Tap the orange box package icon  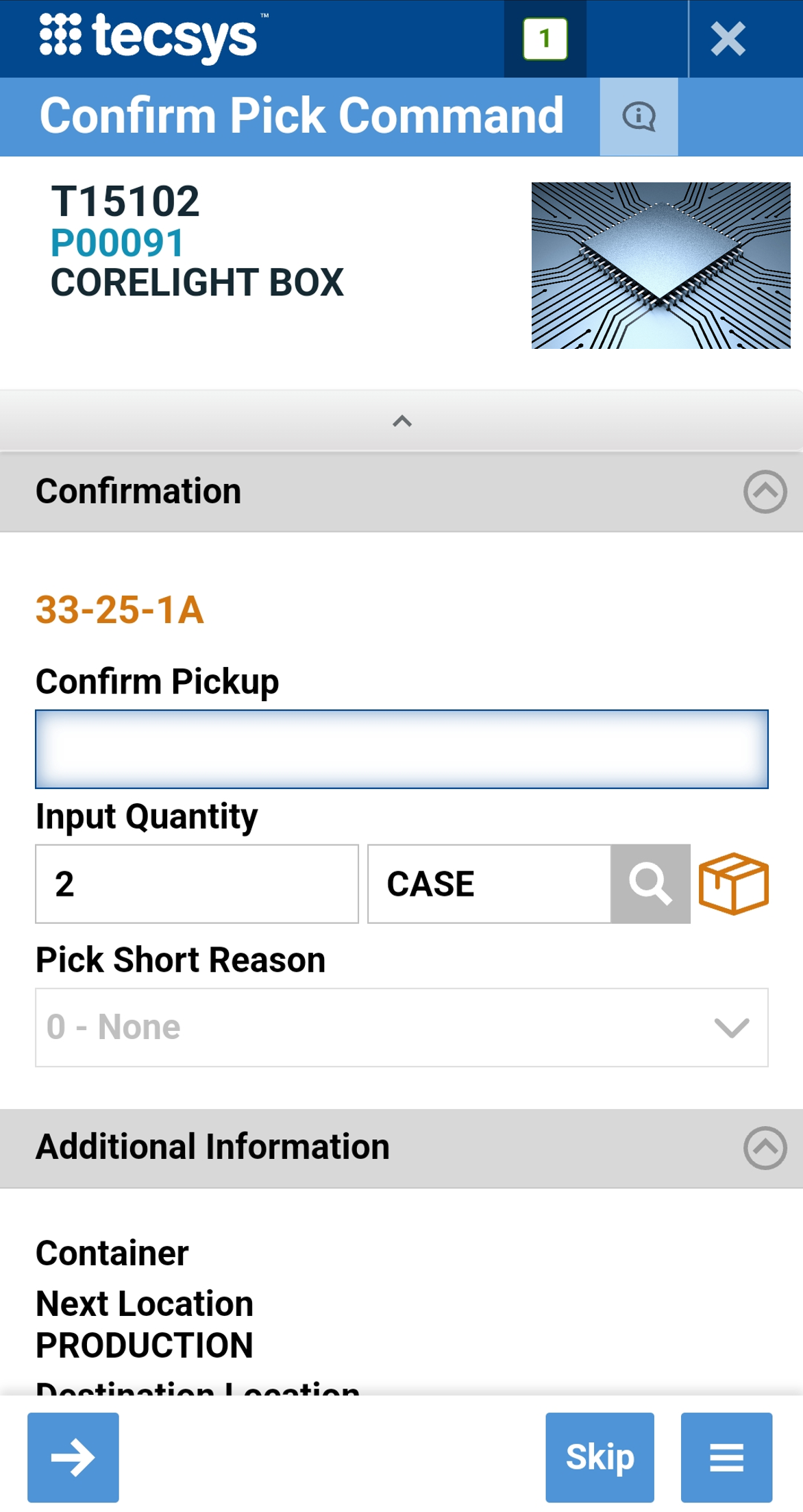click(733, 883)
